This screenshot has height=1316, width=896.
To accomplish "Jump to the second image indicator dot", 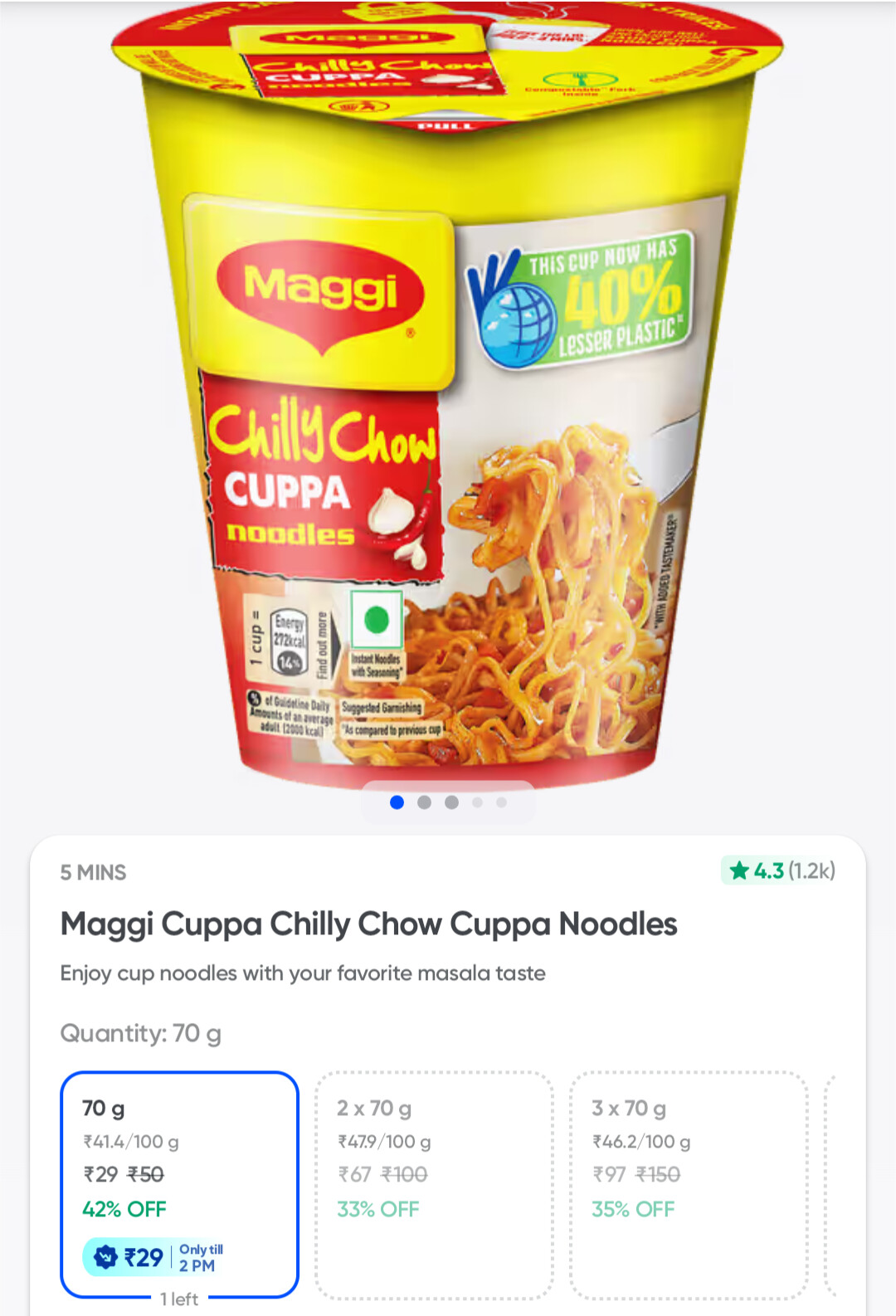I will coord(424,802).
